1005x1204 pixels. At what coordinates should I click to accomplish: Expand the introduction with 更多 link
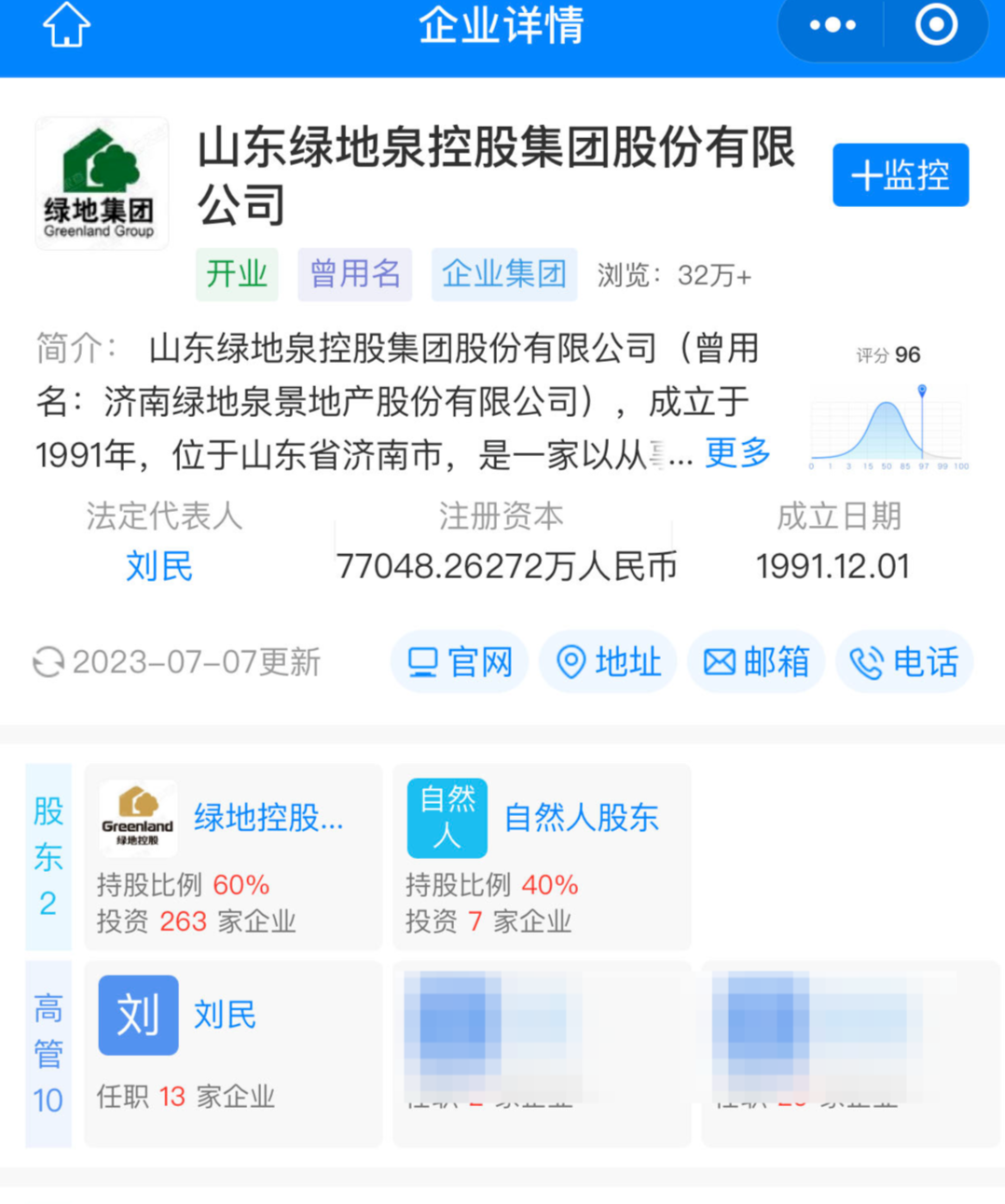737,454
